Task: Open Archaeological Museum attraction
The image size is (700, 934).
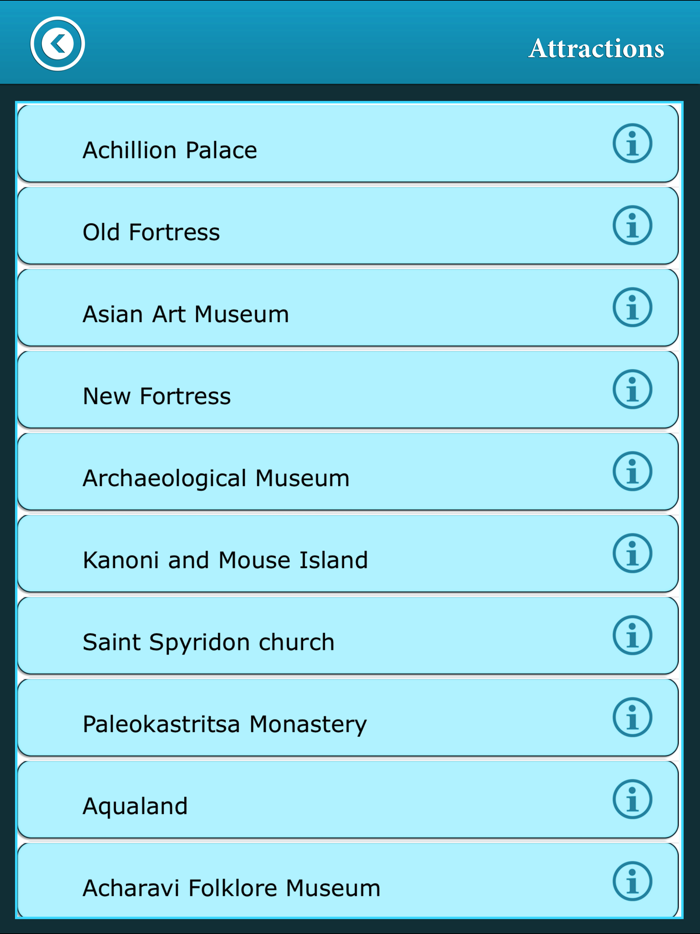Action: click(x=216, y=478)
